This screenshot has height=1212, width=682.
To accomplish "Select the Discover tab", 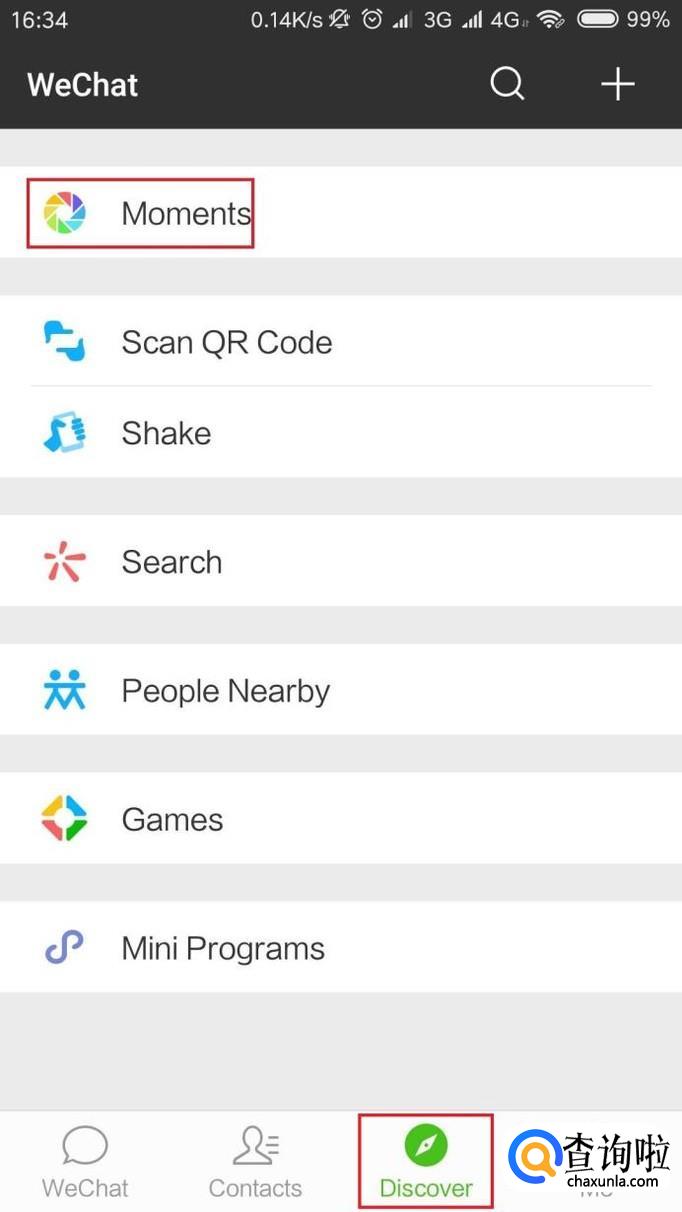I will click(426, 1161).
